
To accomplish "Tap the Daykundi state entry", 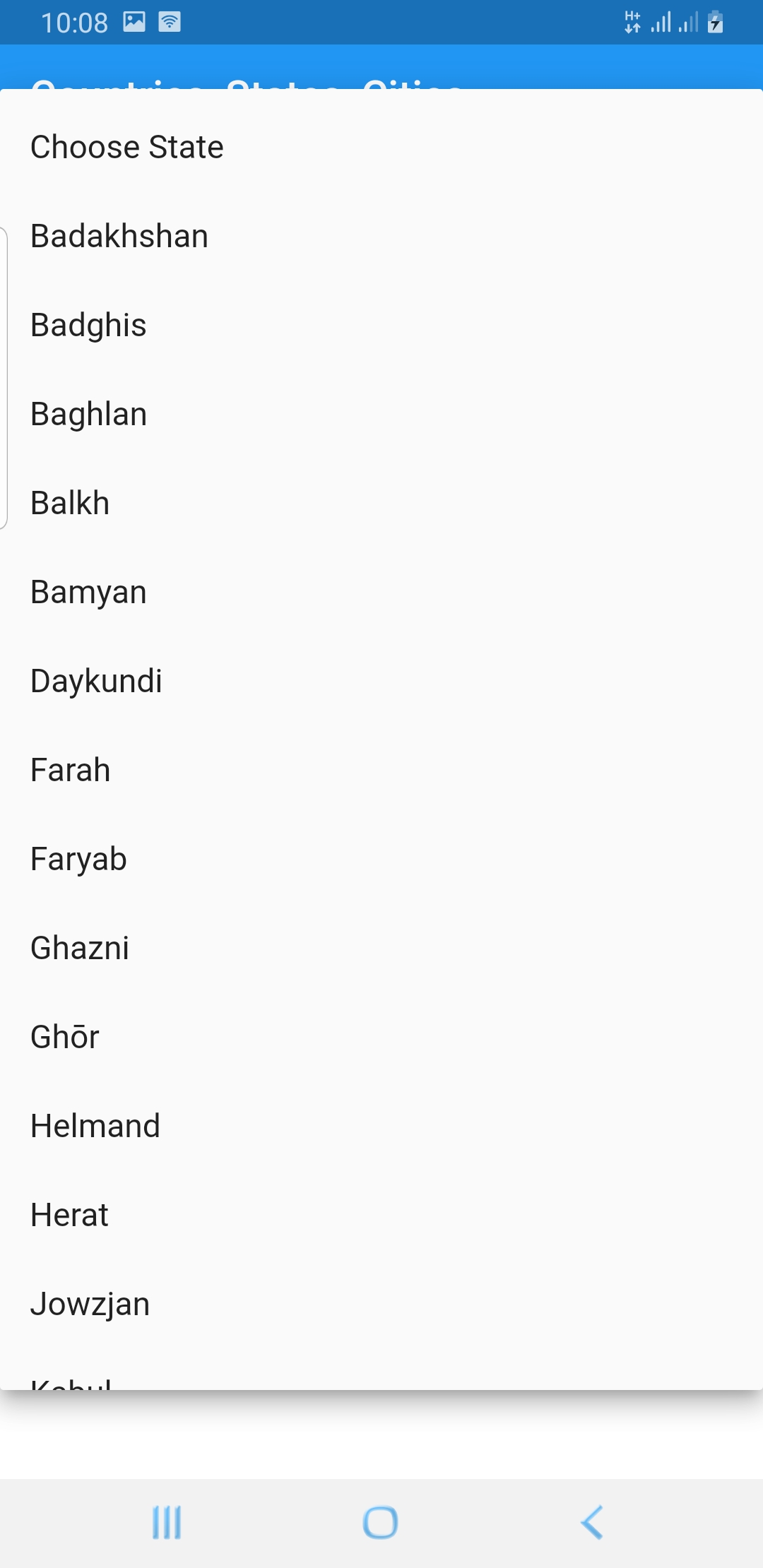I will click(96, 681).
